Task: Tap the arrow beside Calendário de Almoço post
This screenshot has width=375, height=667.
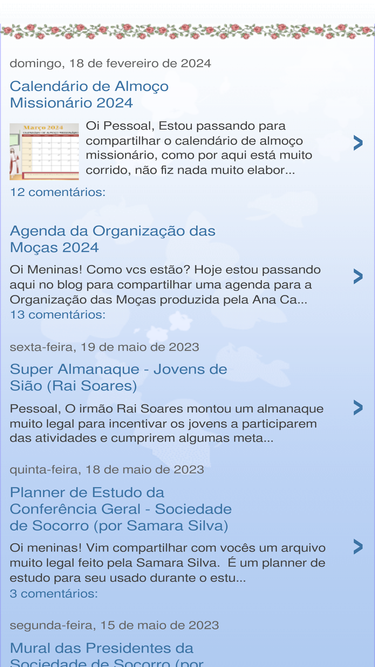Action: (x=358, y=143)
